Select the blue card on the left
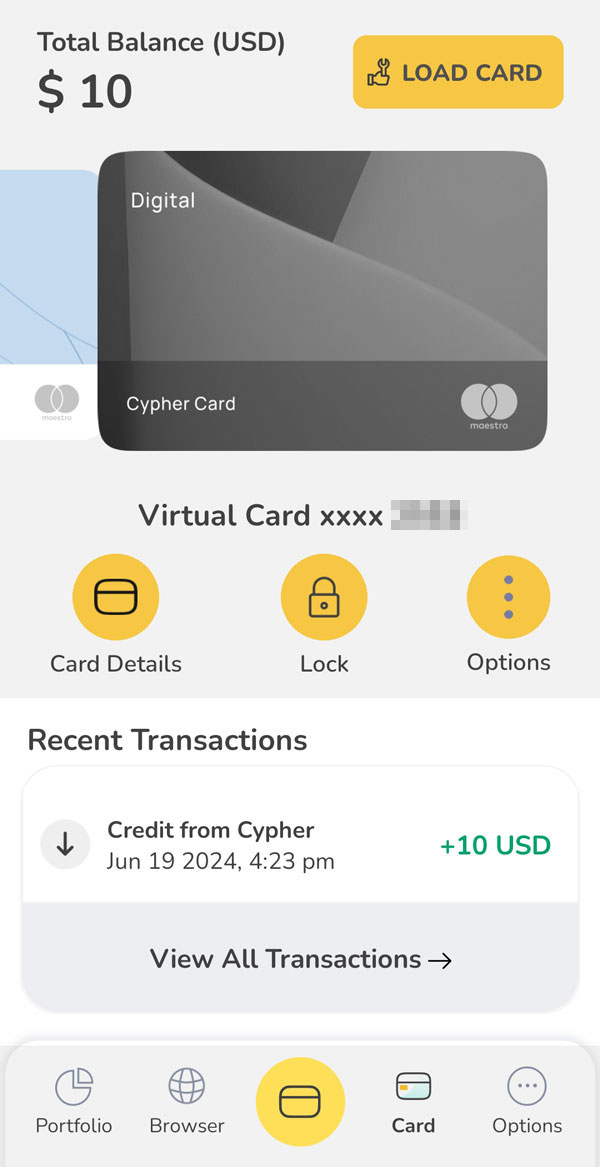 pyautogui.click(x=45, y=300)
